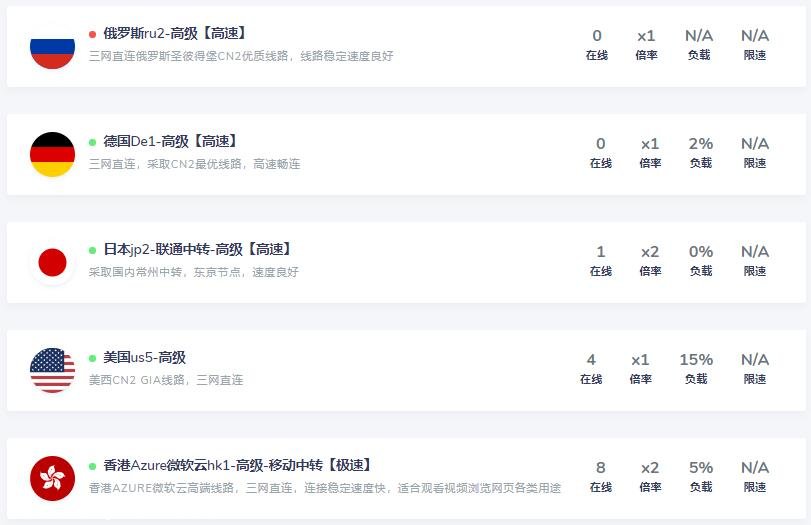Choose the 美国us5-高级 node card
The width and height of the screenshot is (811, 525).
[144, 358]
